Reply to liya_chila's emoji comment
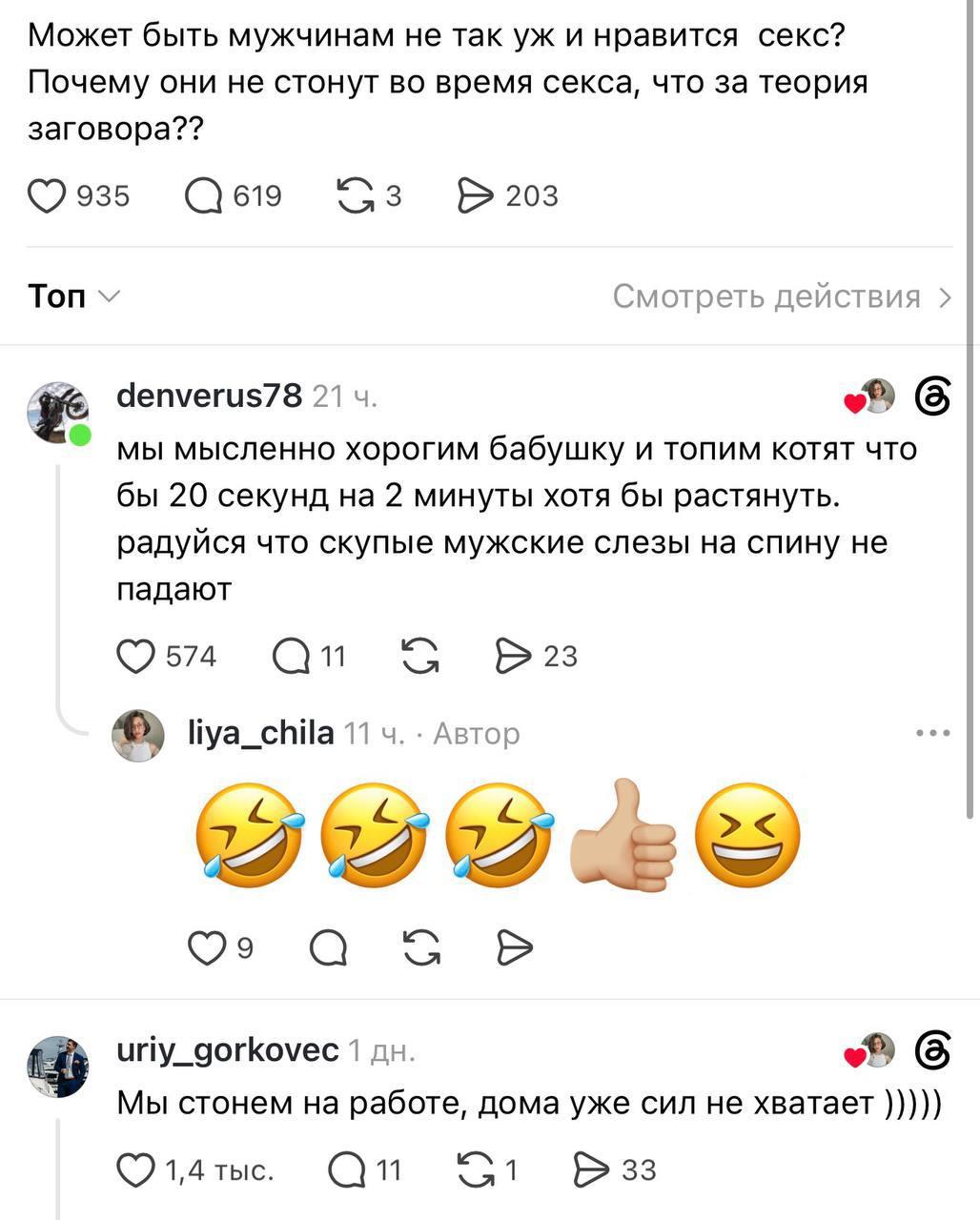 click(x=329, y=947)
